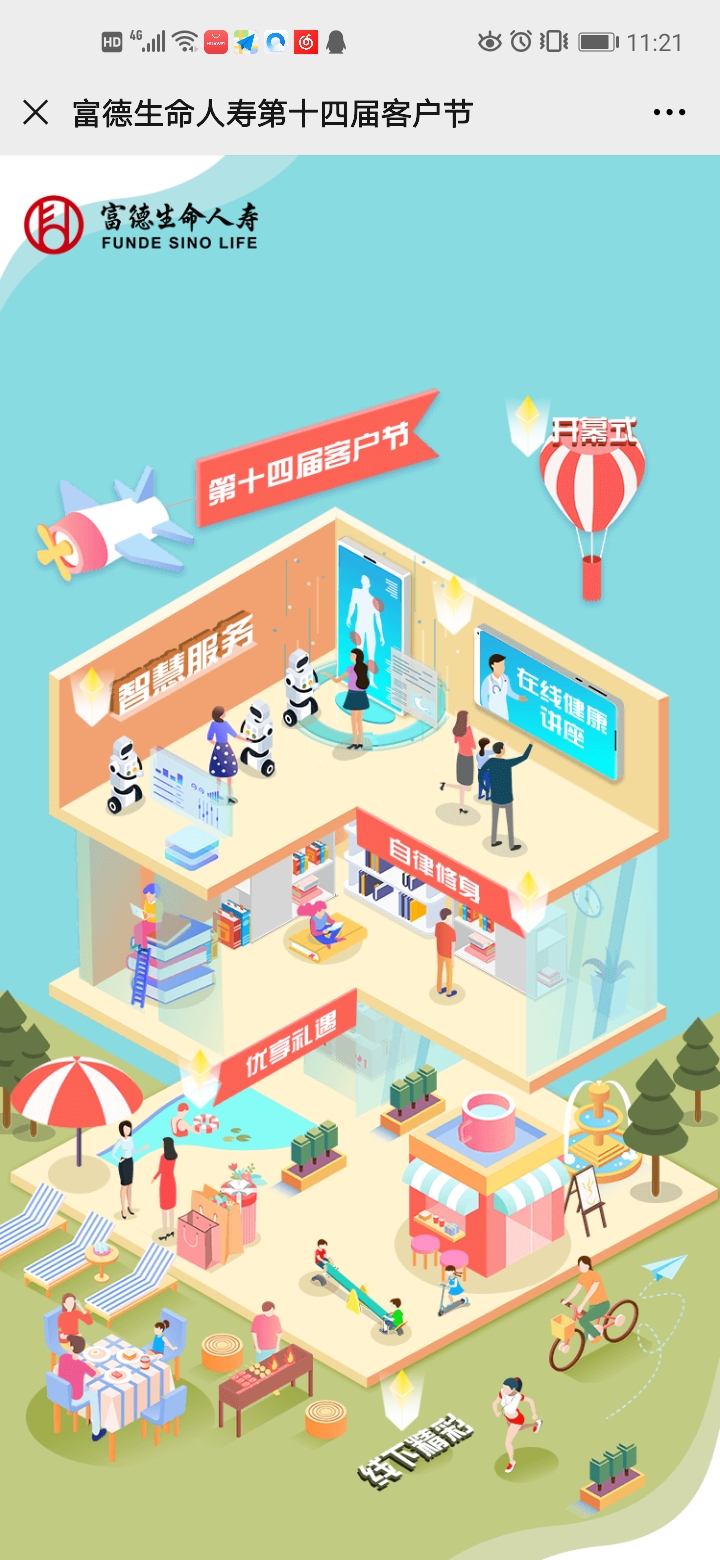The height and width of the screenshot is (1560, 720).
Task: Open the 开幕式 hot air balloon
Action: click(592, 480)
